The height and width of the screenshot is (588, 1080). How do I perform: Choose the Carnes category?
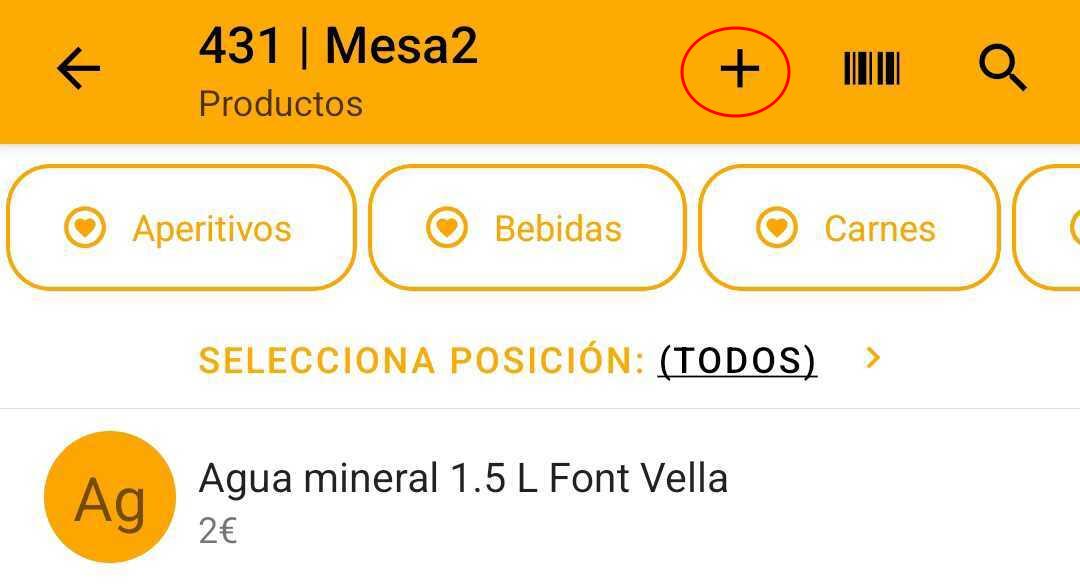tap(849, 228)
